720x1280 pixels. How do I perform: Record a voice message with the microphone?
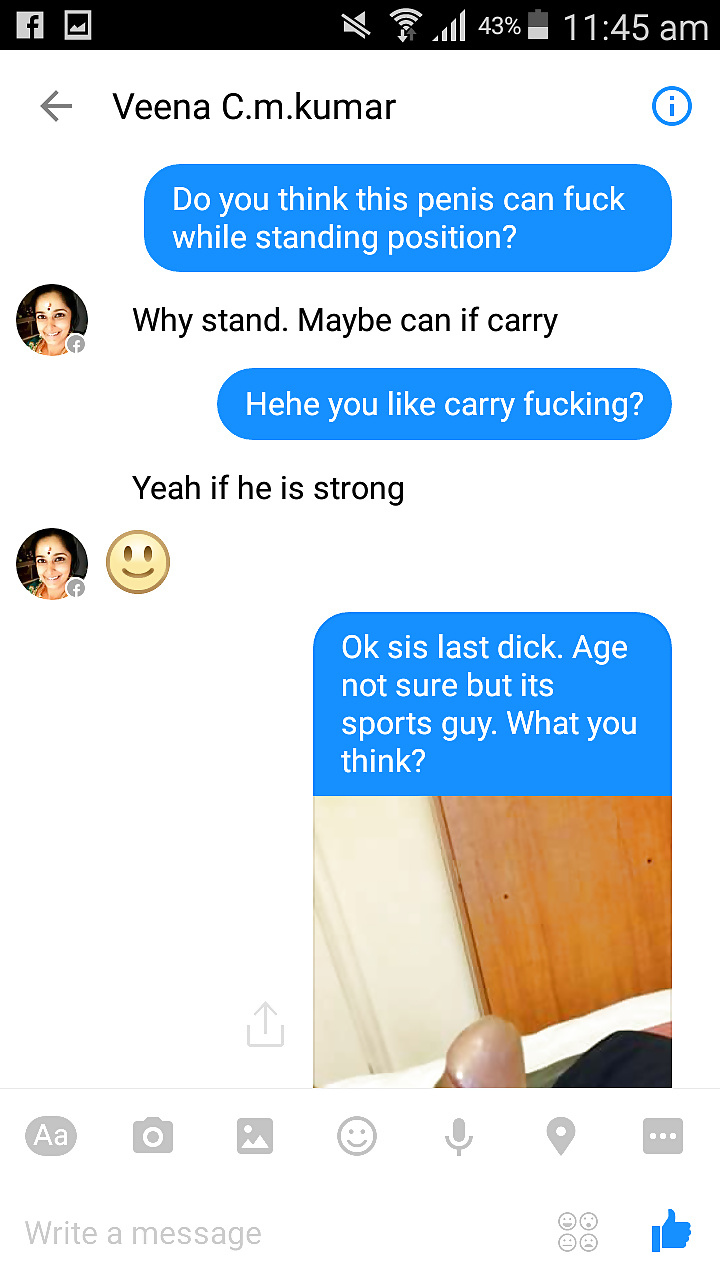pyautogui.click(x=459, y=1136)
